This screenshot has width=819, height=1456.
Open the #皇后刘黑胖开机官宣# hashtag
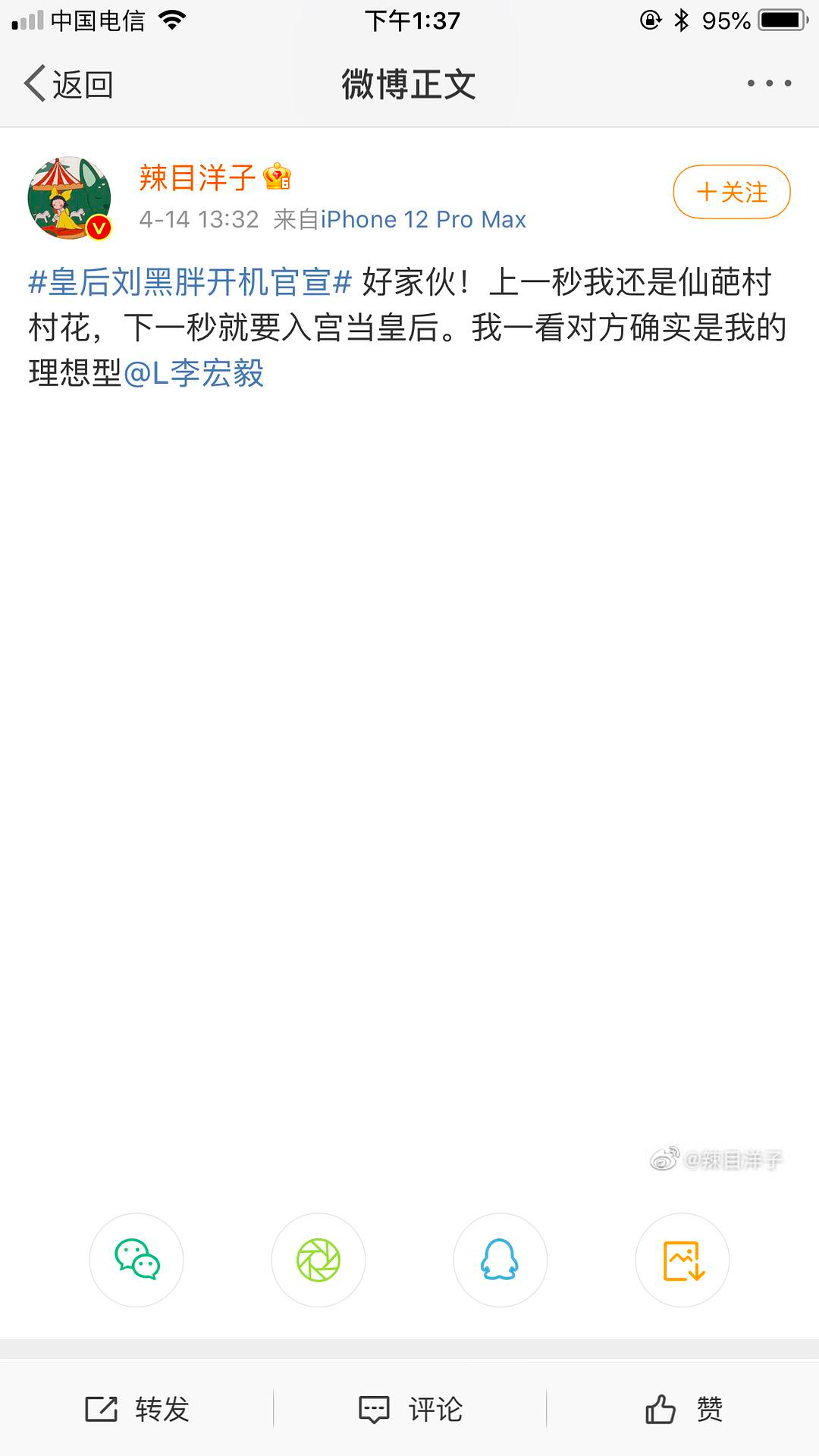pyautogui.click(x=190, y=283)
